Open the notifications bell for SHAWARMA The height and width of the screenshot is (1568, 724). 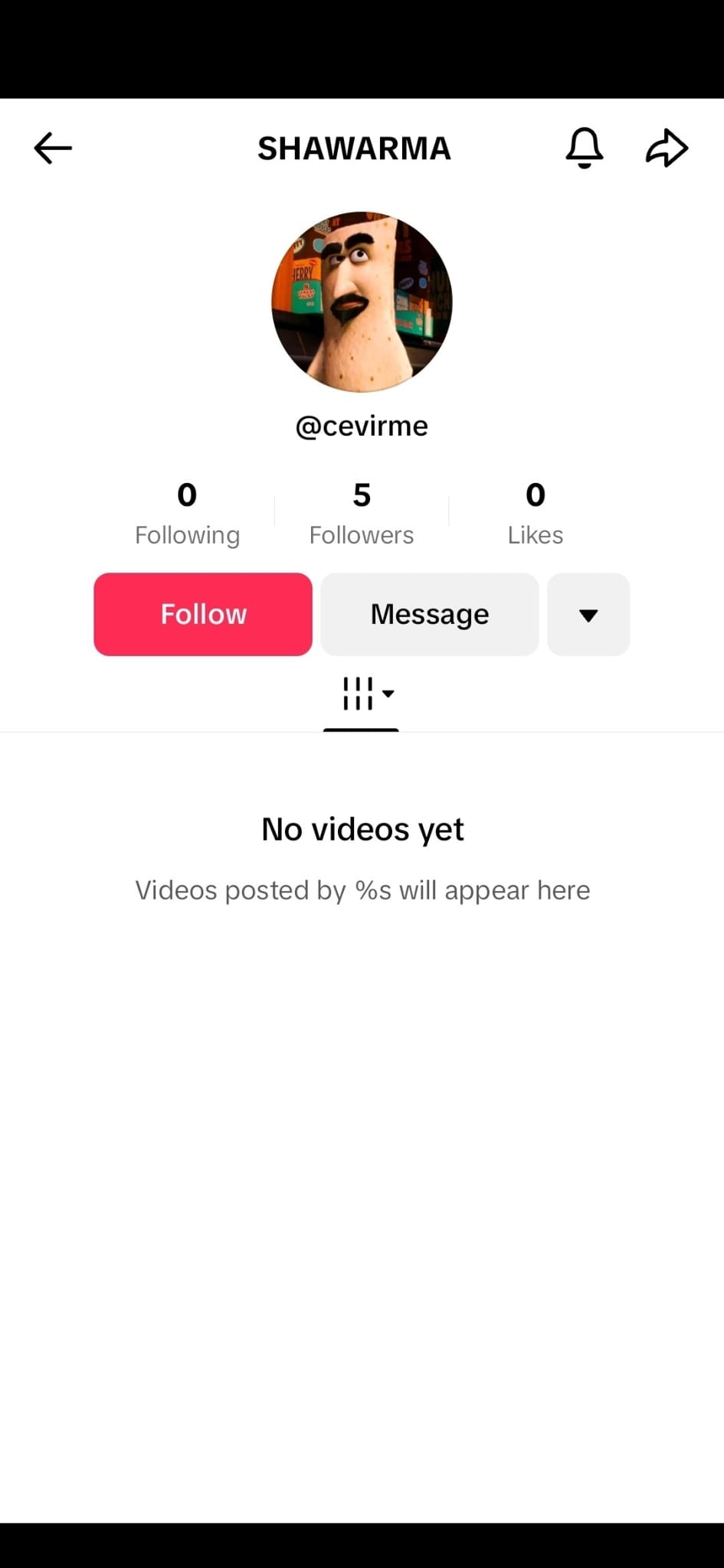tap(585, 148)
